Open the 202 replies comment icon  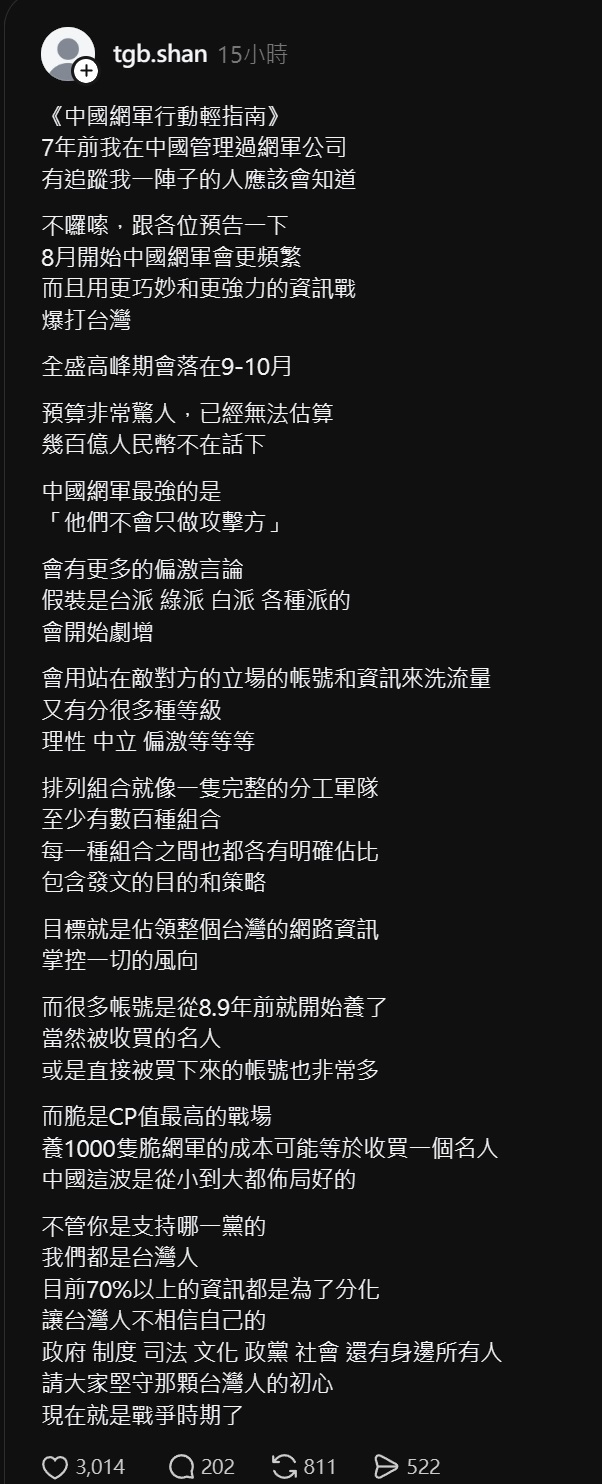click(x=182, y=1466)
